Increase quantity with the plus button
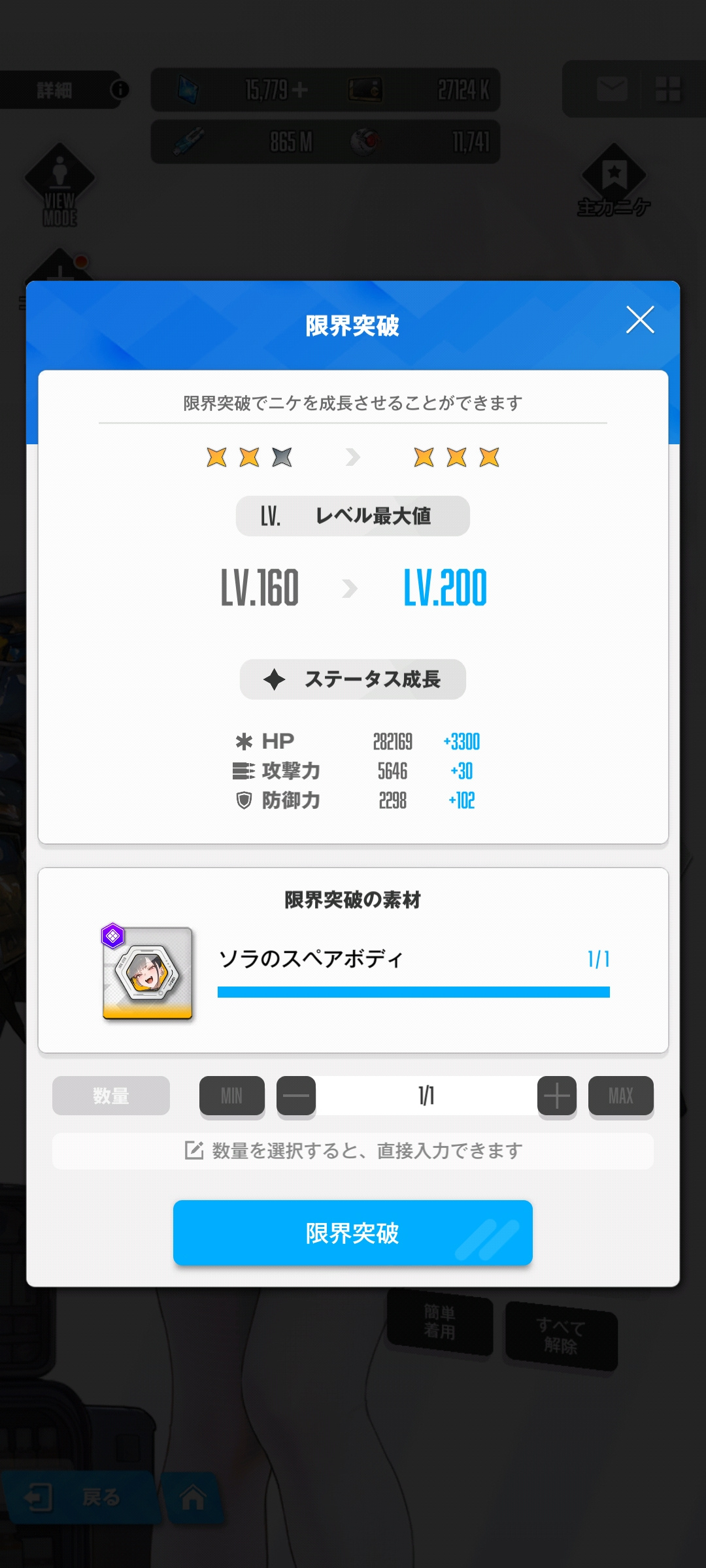This screenshot has width=706, height=1568. click(x=556, y=1096)
